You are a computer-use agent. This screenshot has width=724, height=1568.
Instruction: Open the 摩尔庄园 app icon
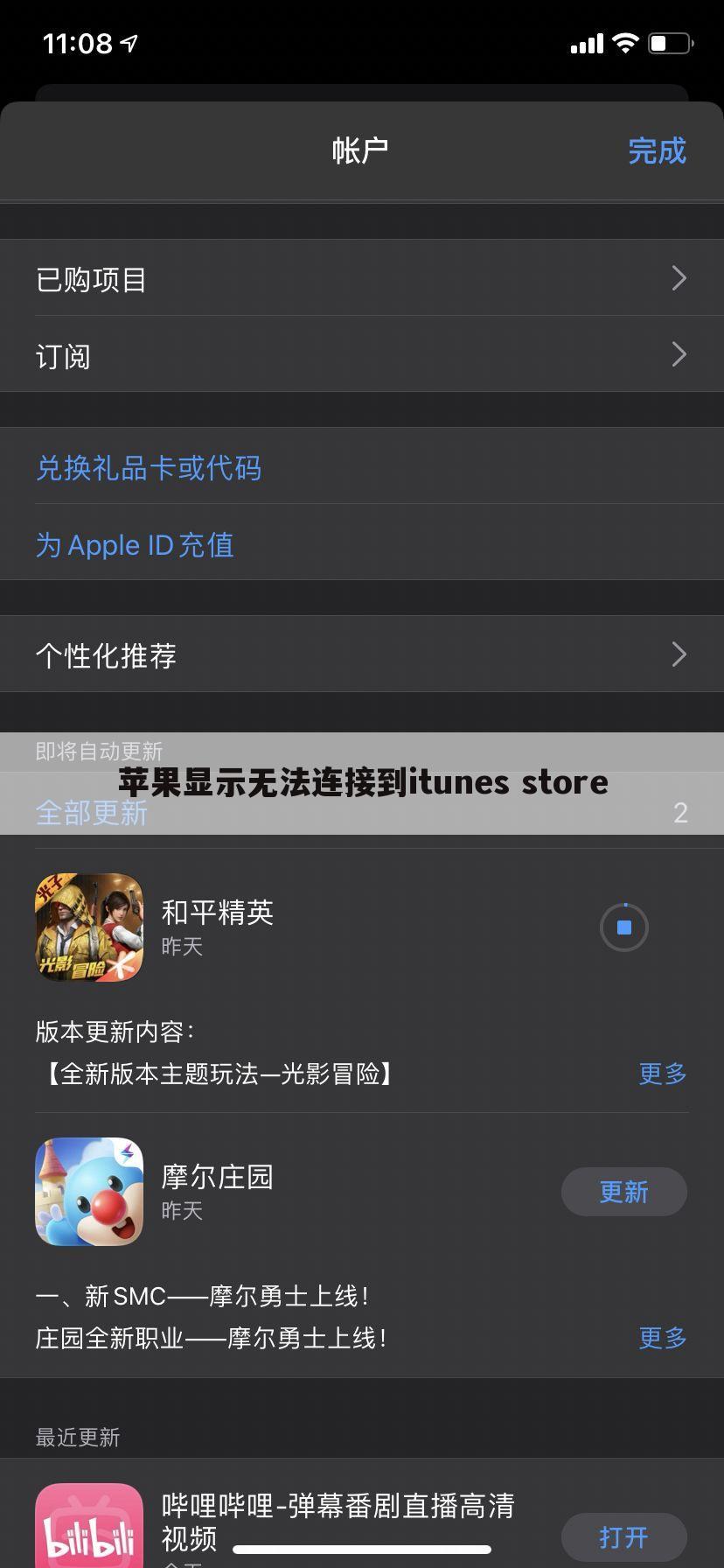(88, 1191)
